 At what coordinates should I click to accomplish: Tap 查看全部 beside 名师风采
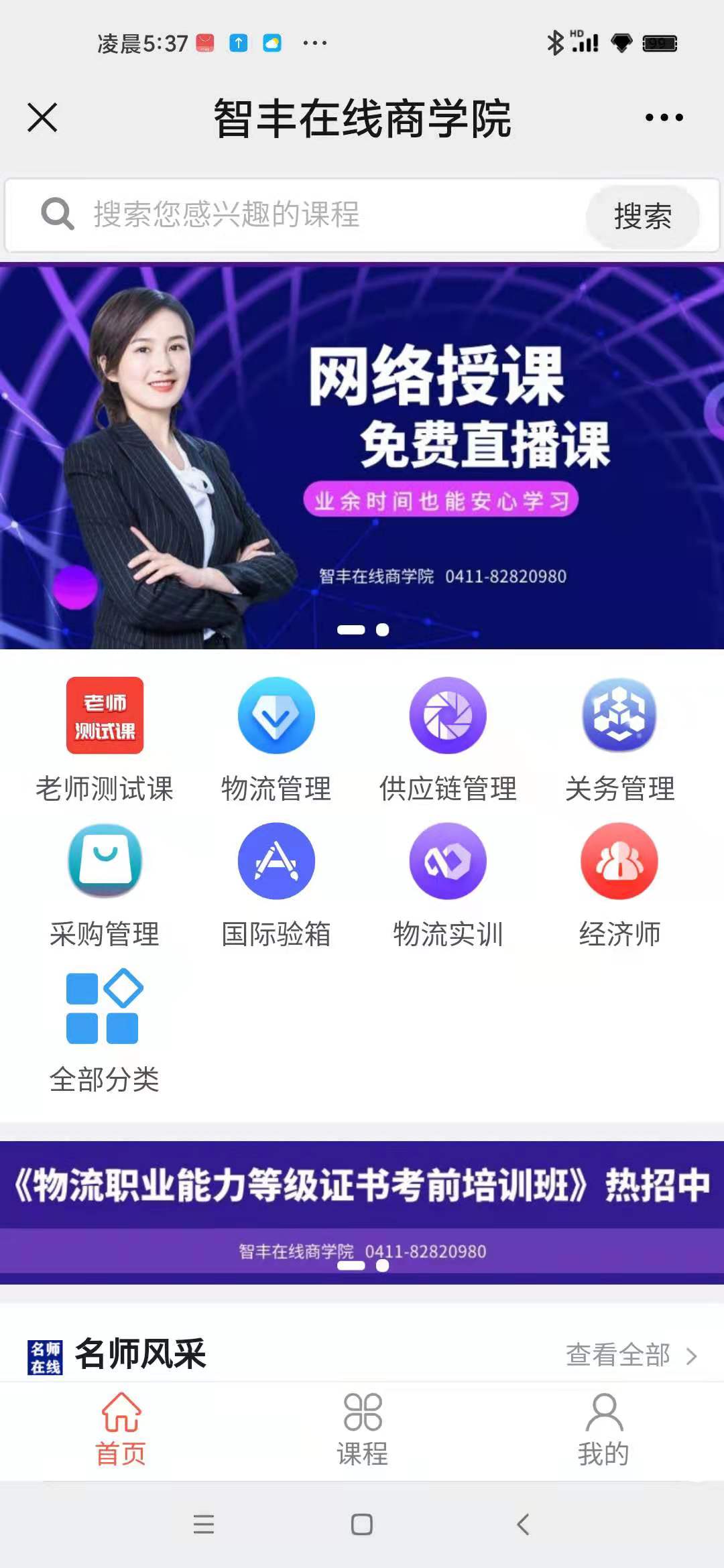click(x=630, y=1355)
